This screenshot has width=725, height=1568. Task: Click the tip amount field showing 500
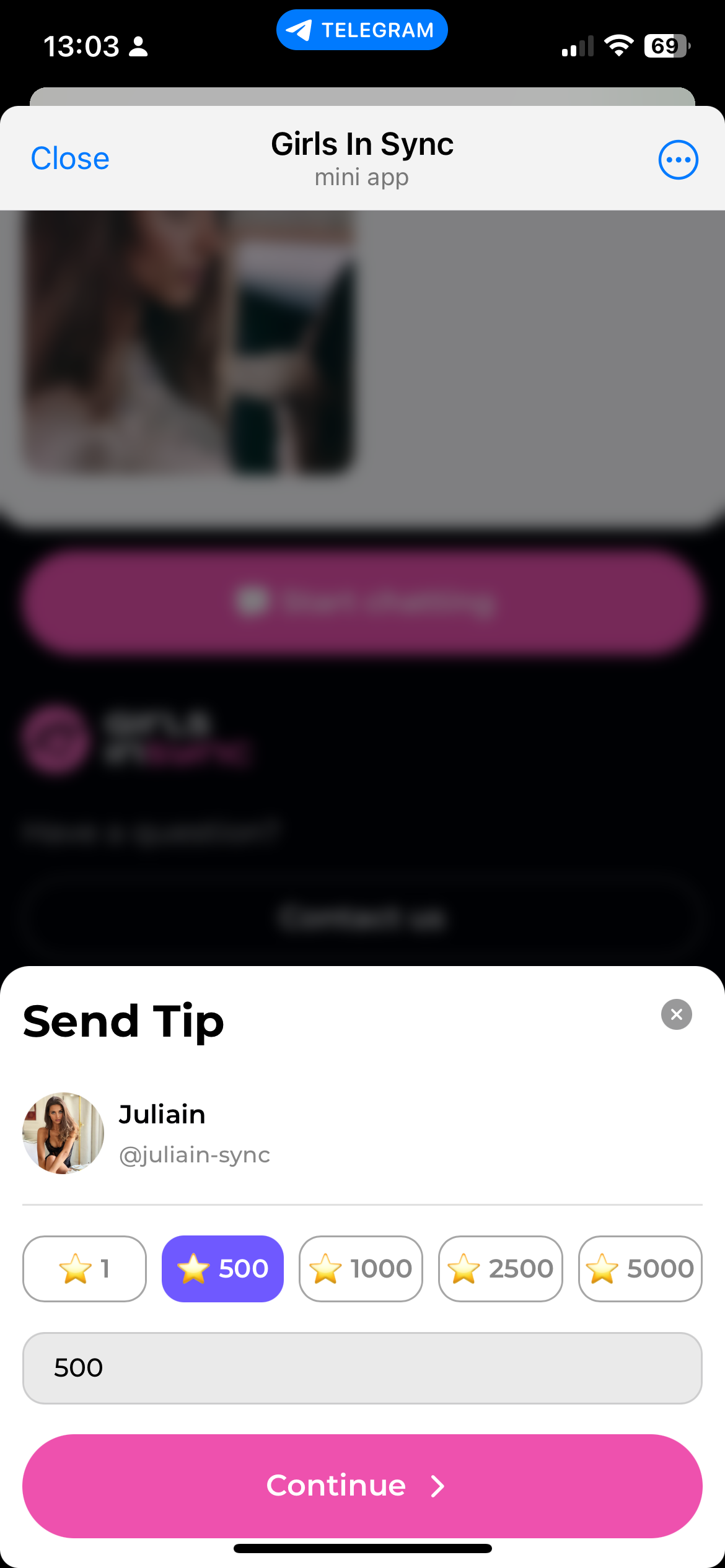[362, 1368]
